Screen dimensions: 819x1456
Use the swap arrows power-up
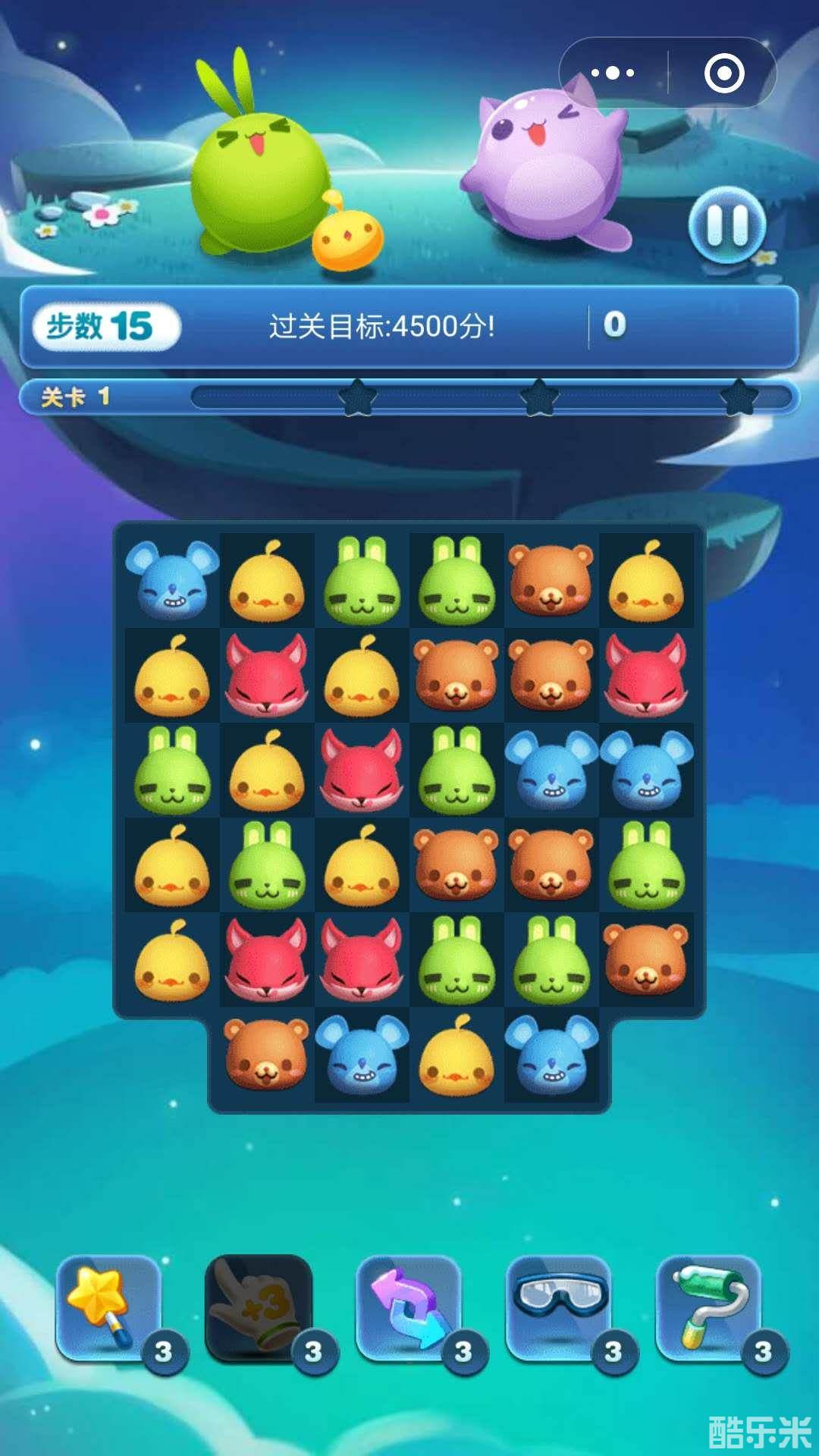(409, 1307)
